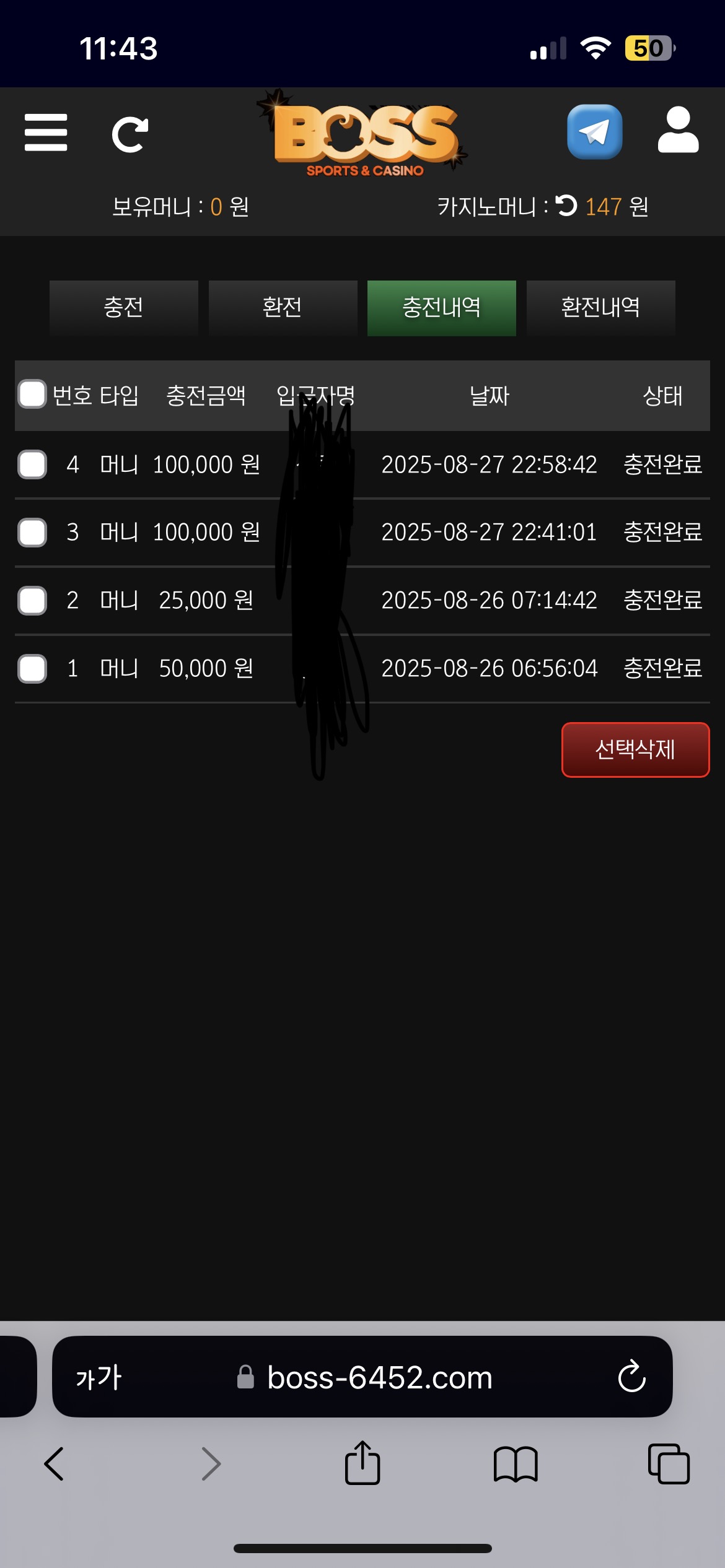This screenshot has height=1568, width=725.
Task: Tick the checkbox for the 25,000 원 entry
Action: (x=32, y=601)
